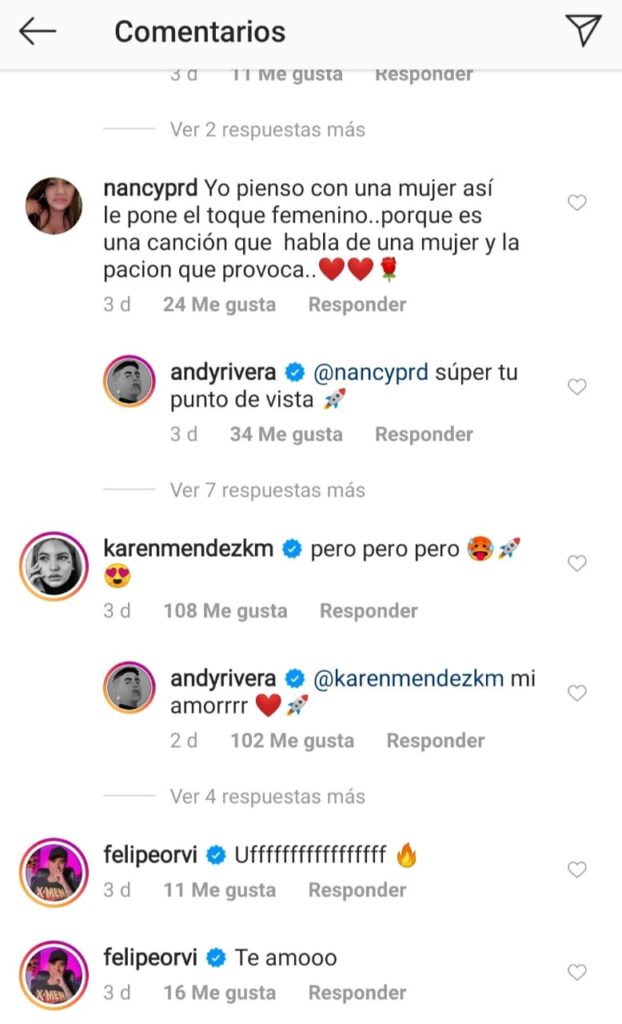Like karenmendezkm's comment
Image resolution: width=622 pixels, height=1024 pixels.
(x=577, y=563)
